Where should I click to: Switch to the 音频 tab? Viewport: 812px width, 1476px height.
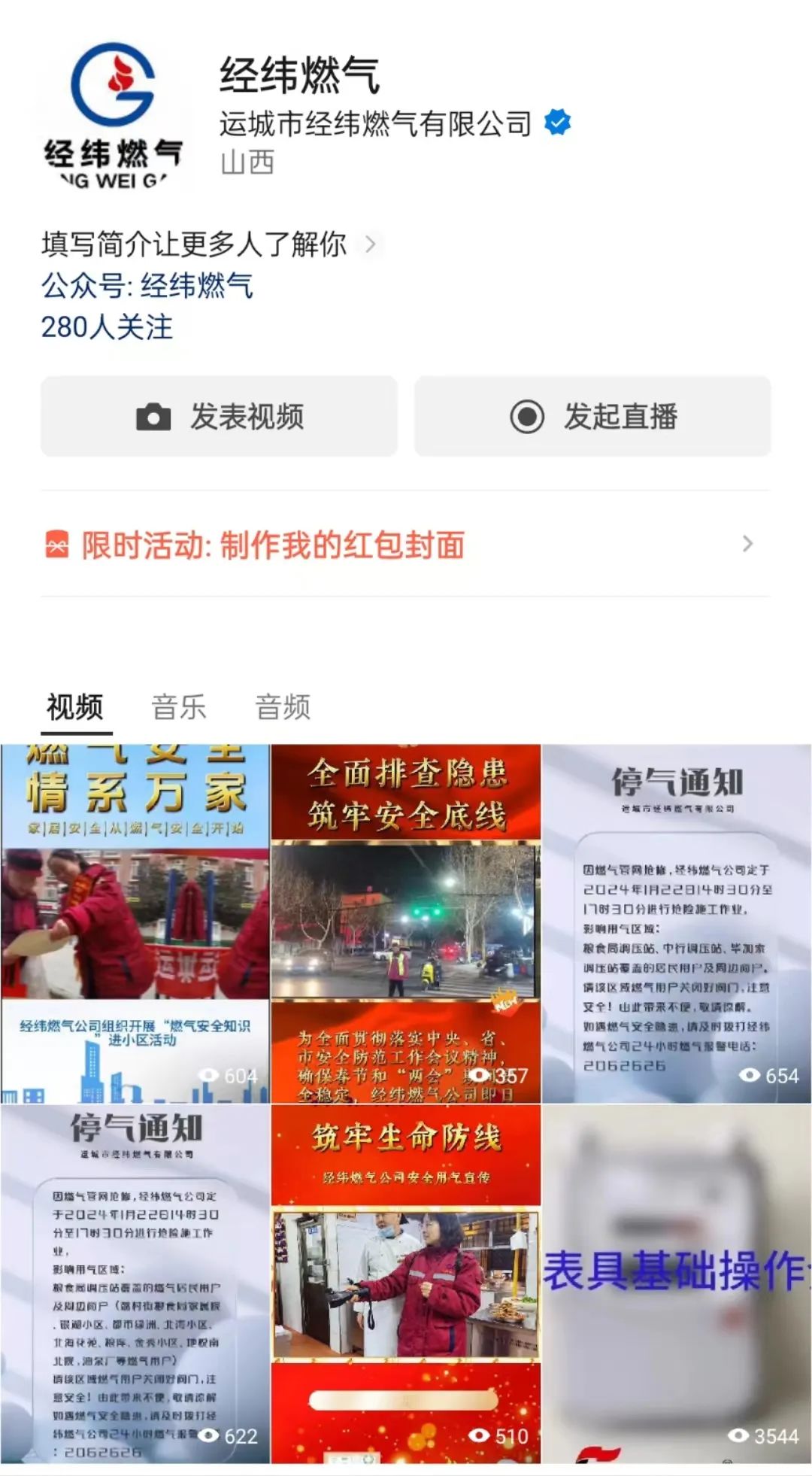(283, 706)
